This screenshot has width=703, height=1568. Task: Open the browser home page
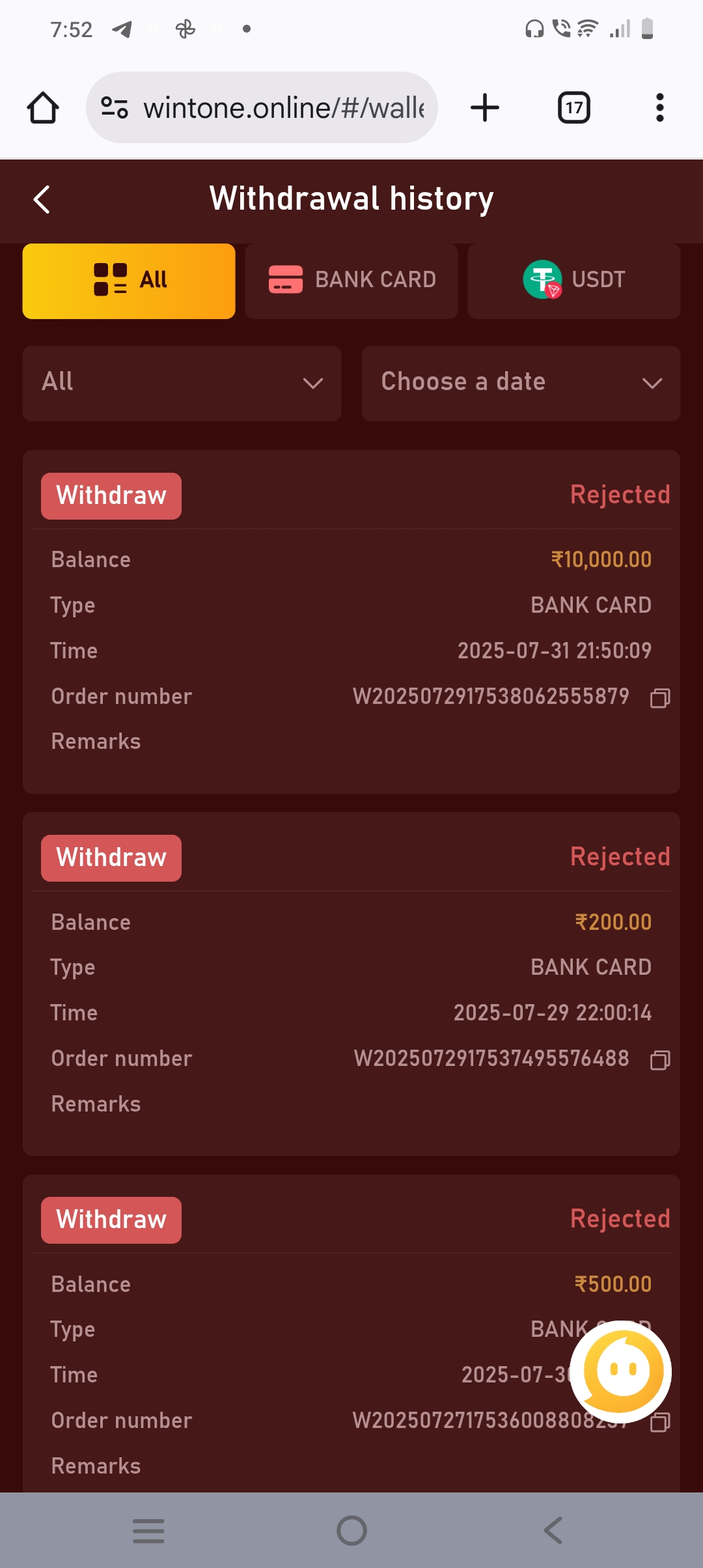(x=43, y=107)
